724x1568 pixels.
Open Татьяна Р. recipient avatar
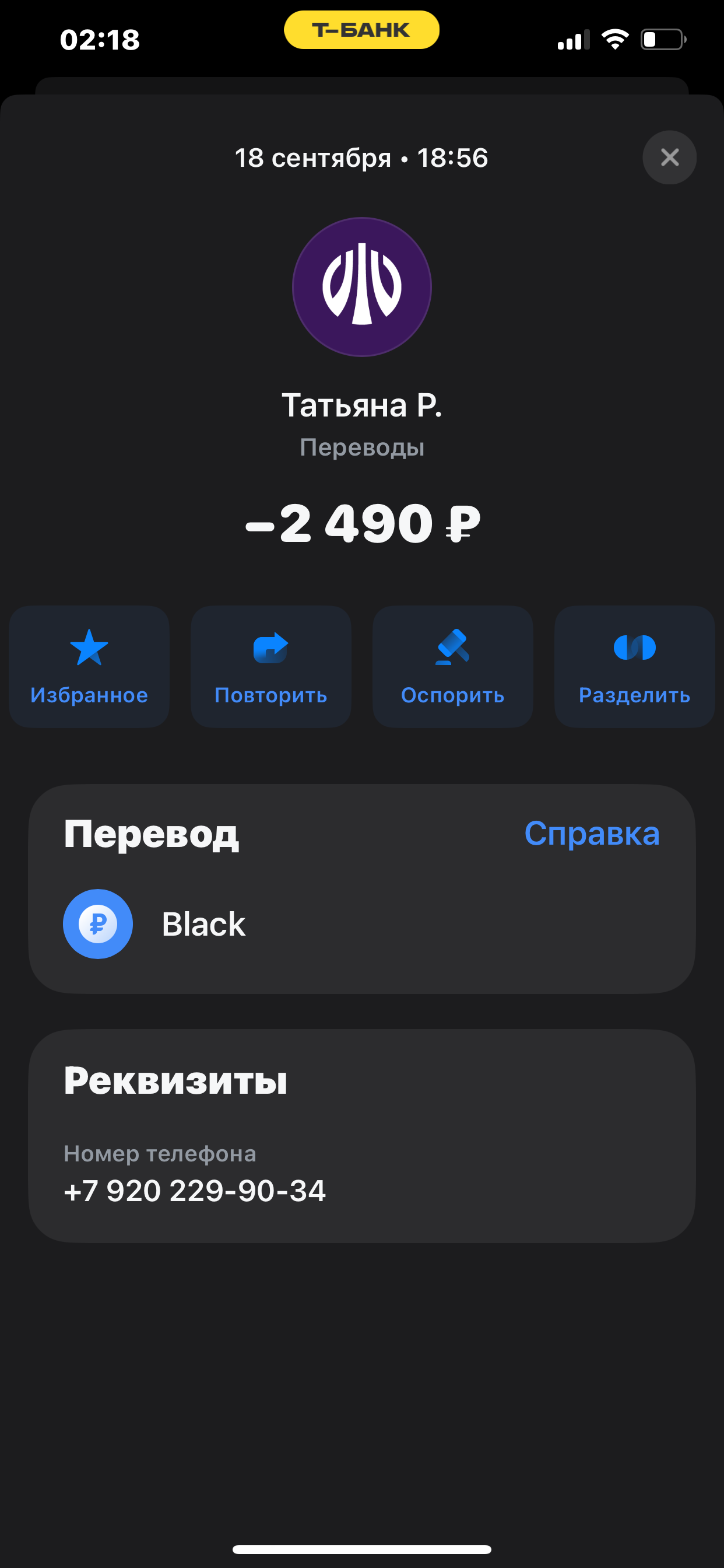click(361, 286)
